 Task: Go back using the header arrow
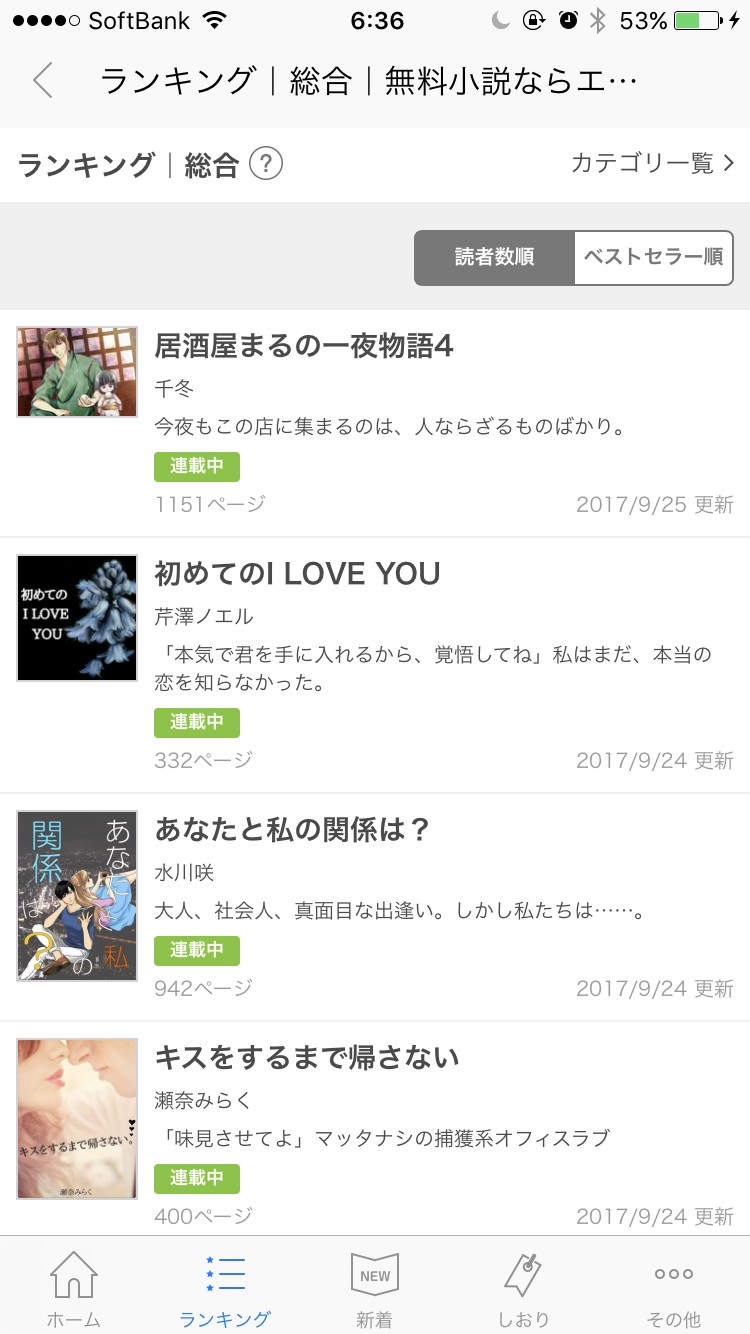[x=42, y=81]
